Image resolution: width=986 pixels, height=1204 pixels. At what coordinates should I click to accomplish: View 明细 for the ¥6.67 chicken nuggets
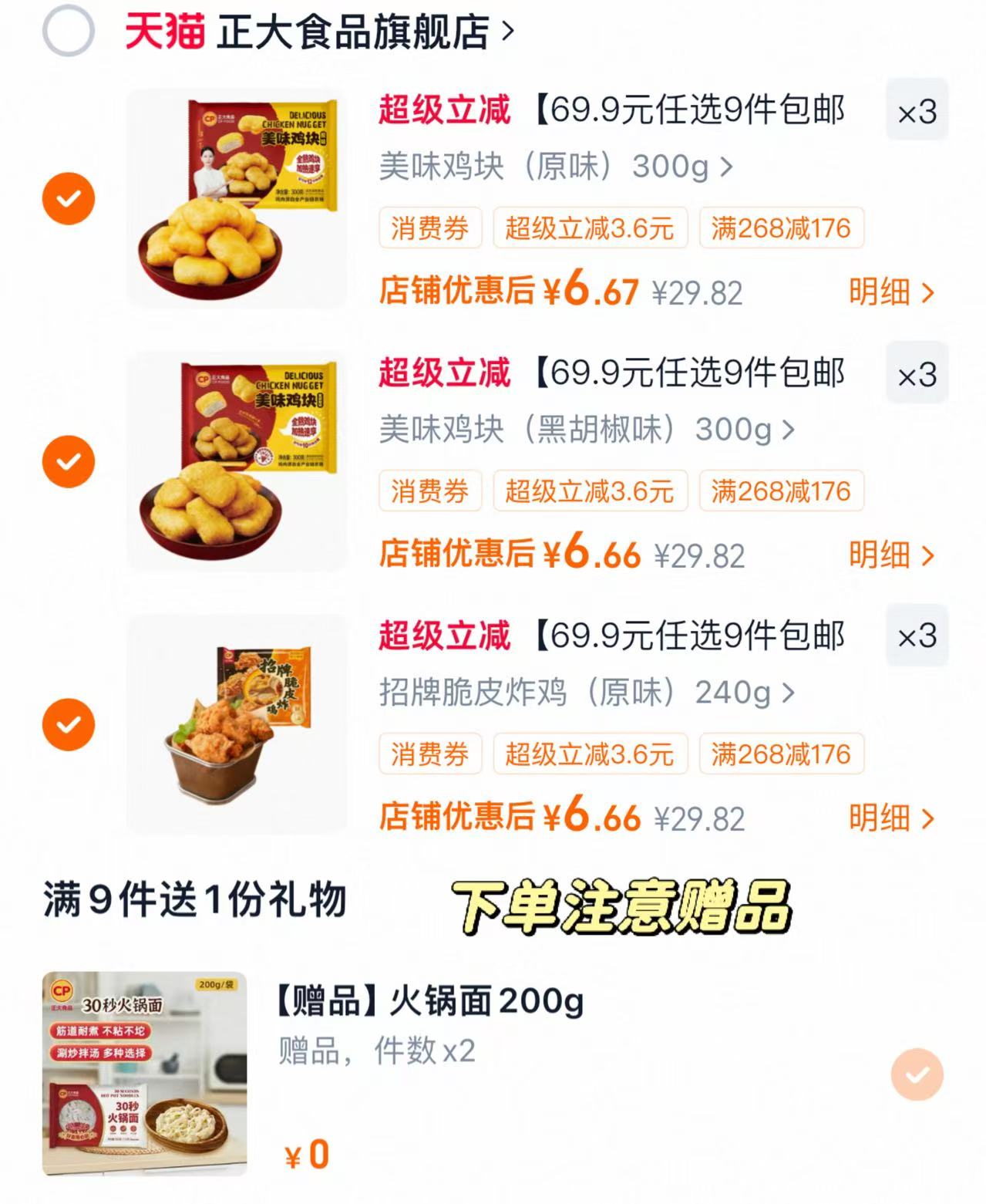click(891, 292)
